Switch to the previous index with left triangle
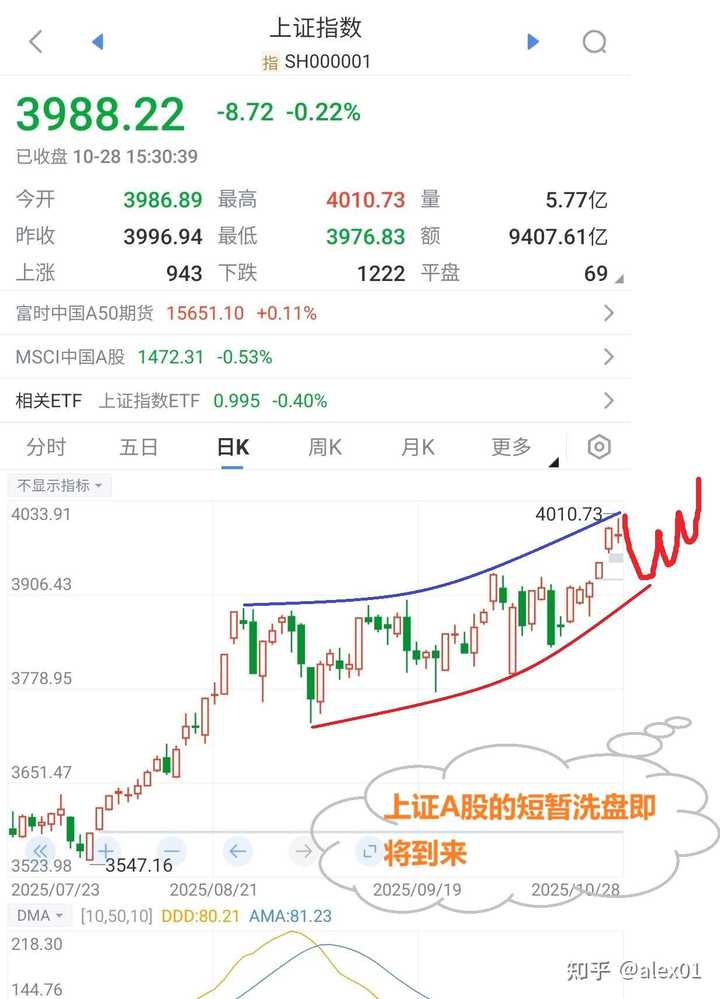This screenshot has width=720, height=999. [98, 41]
